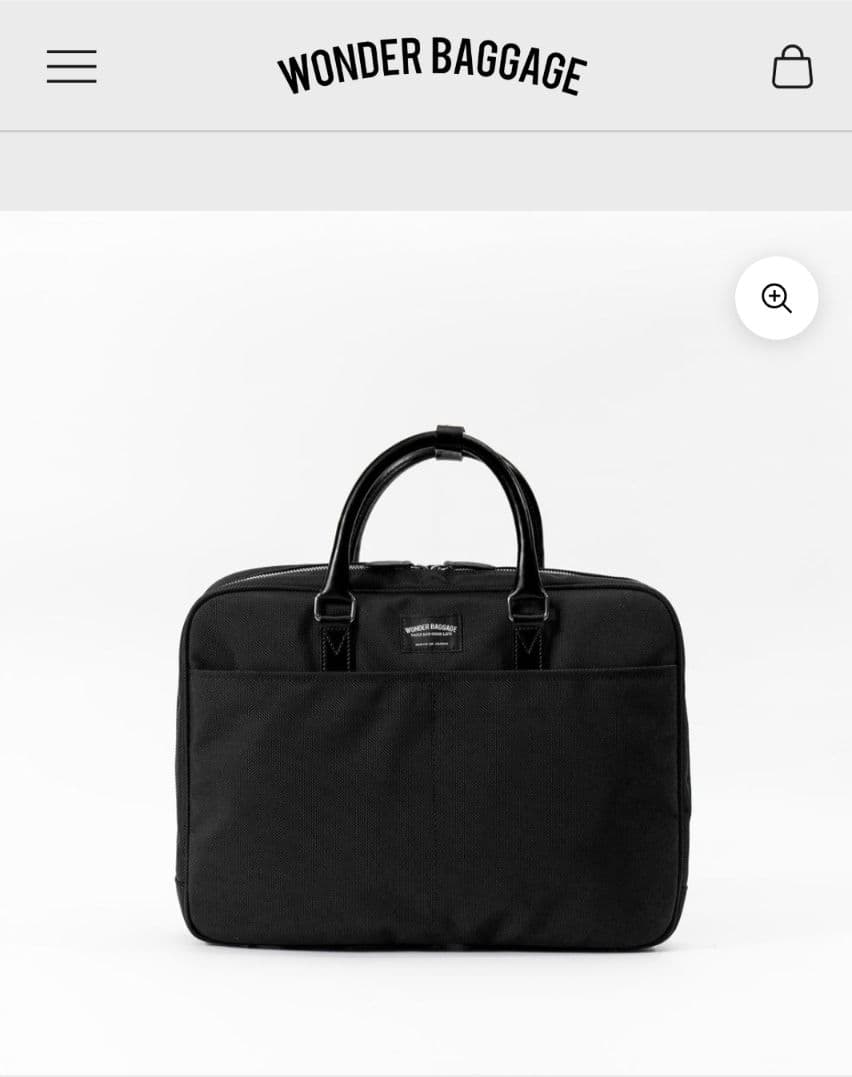The width and height of the screenshot is (852, 1077).
Task: Zoom the product image with magnifier button
Action: tap(776, 298)
